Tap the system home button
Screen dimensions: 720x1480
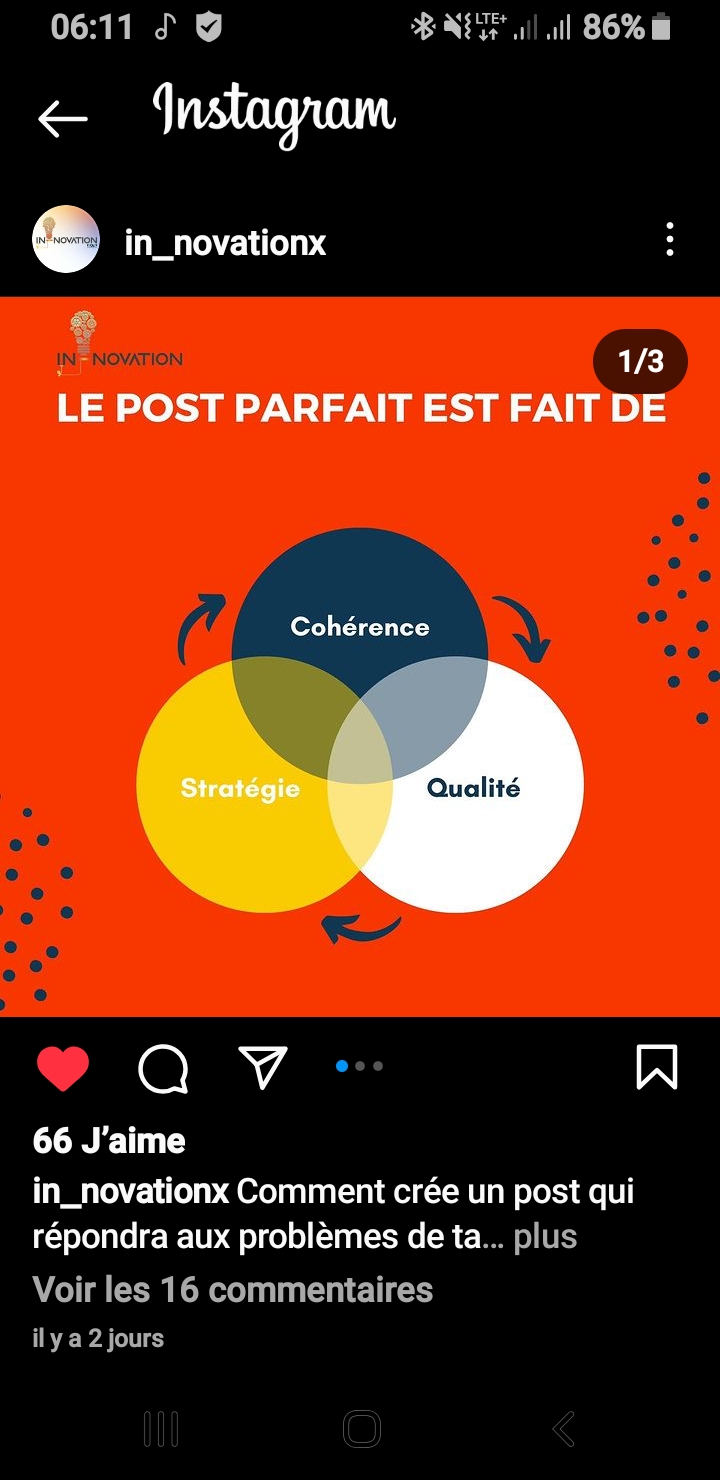click(361, 1429)
